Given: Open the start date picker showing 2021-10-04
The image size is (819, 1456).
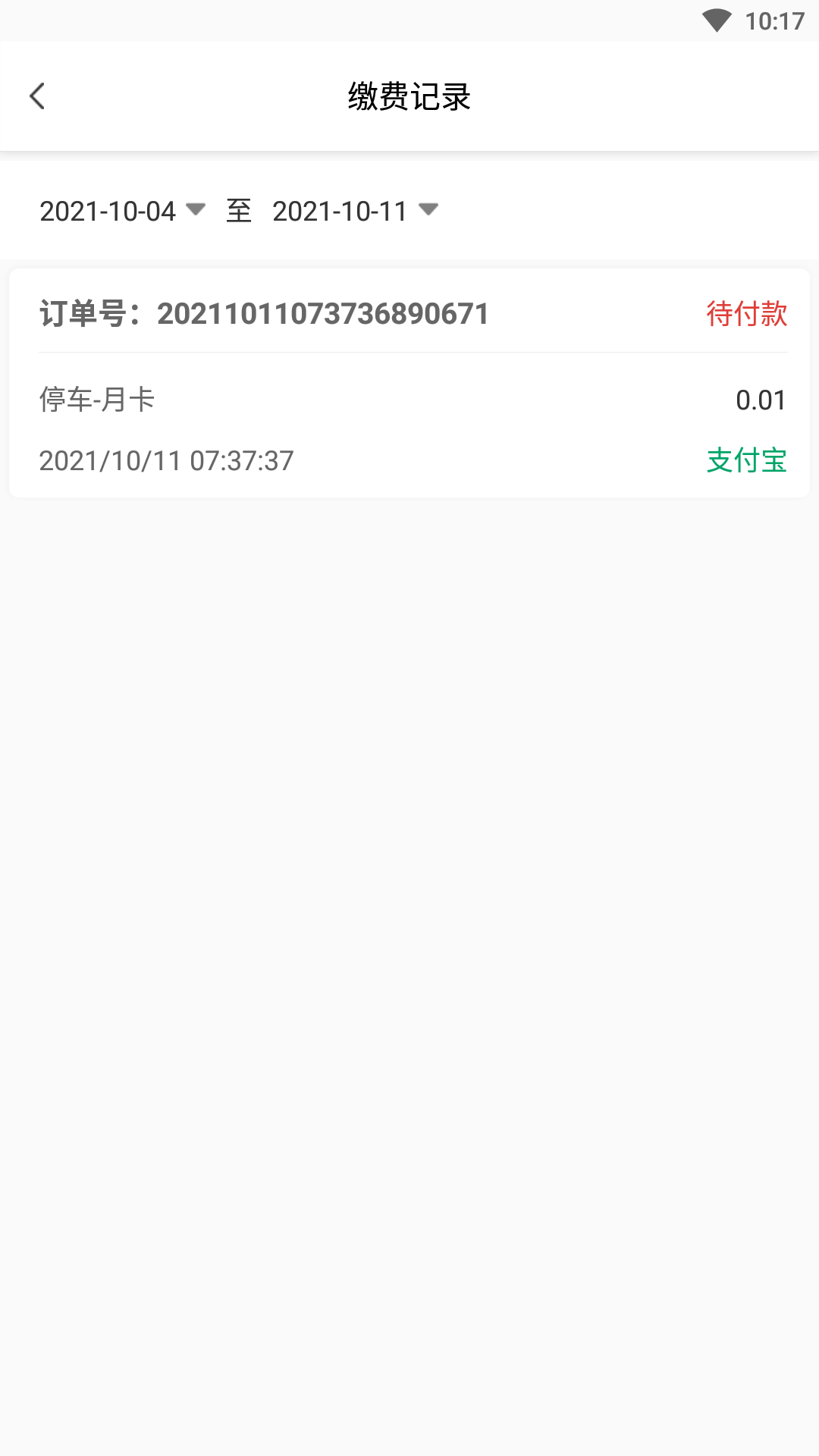Looking at the screenshot, I should tap(122, 211).
